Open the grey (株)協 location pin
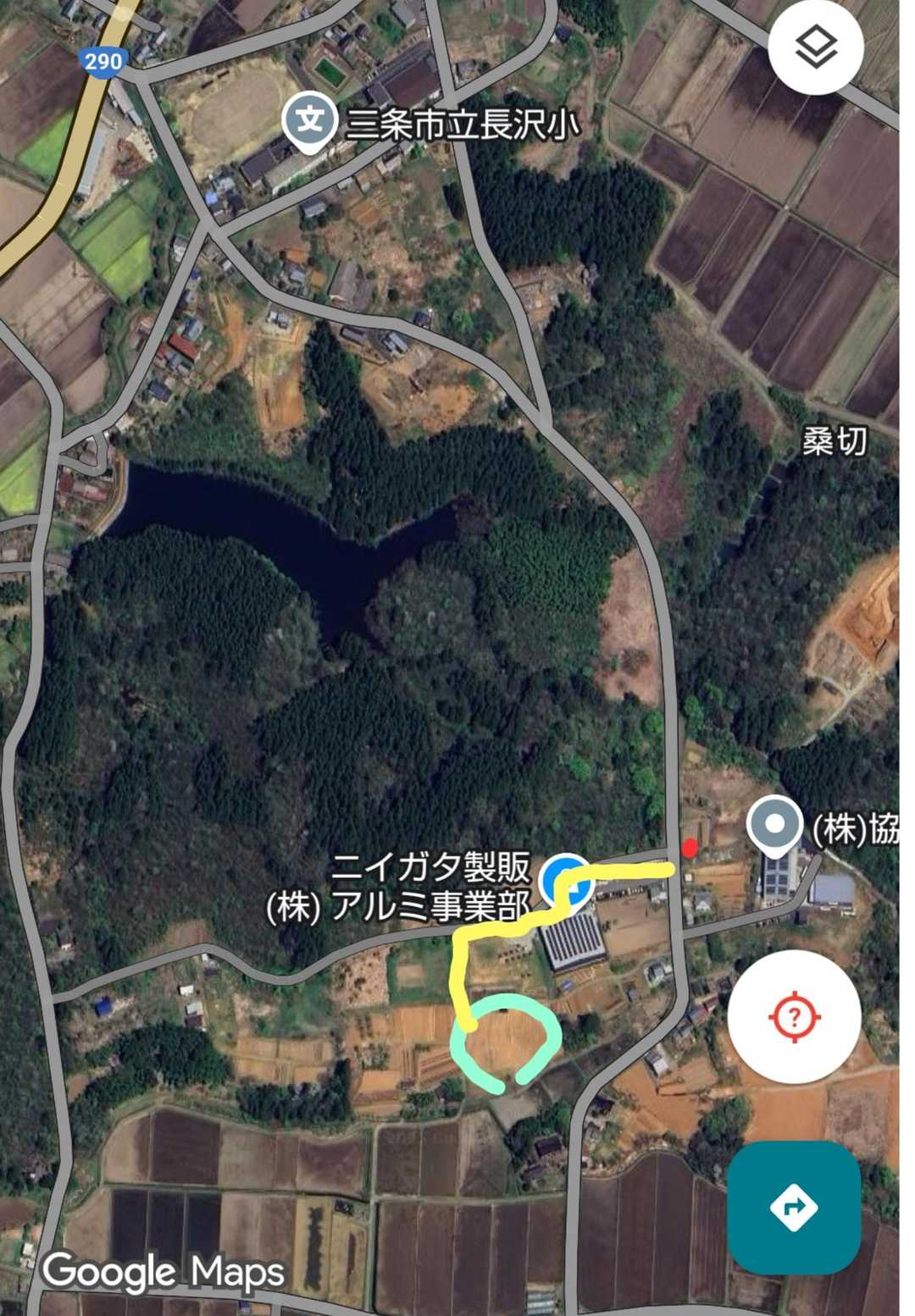This screenshot has width=915, height=1316. (774, 824)
